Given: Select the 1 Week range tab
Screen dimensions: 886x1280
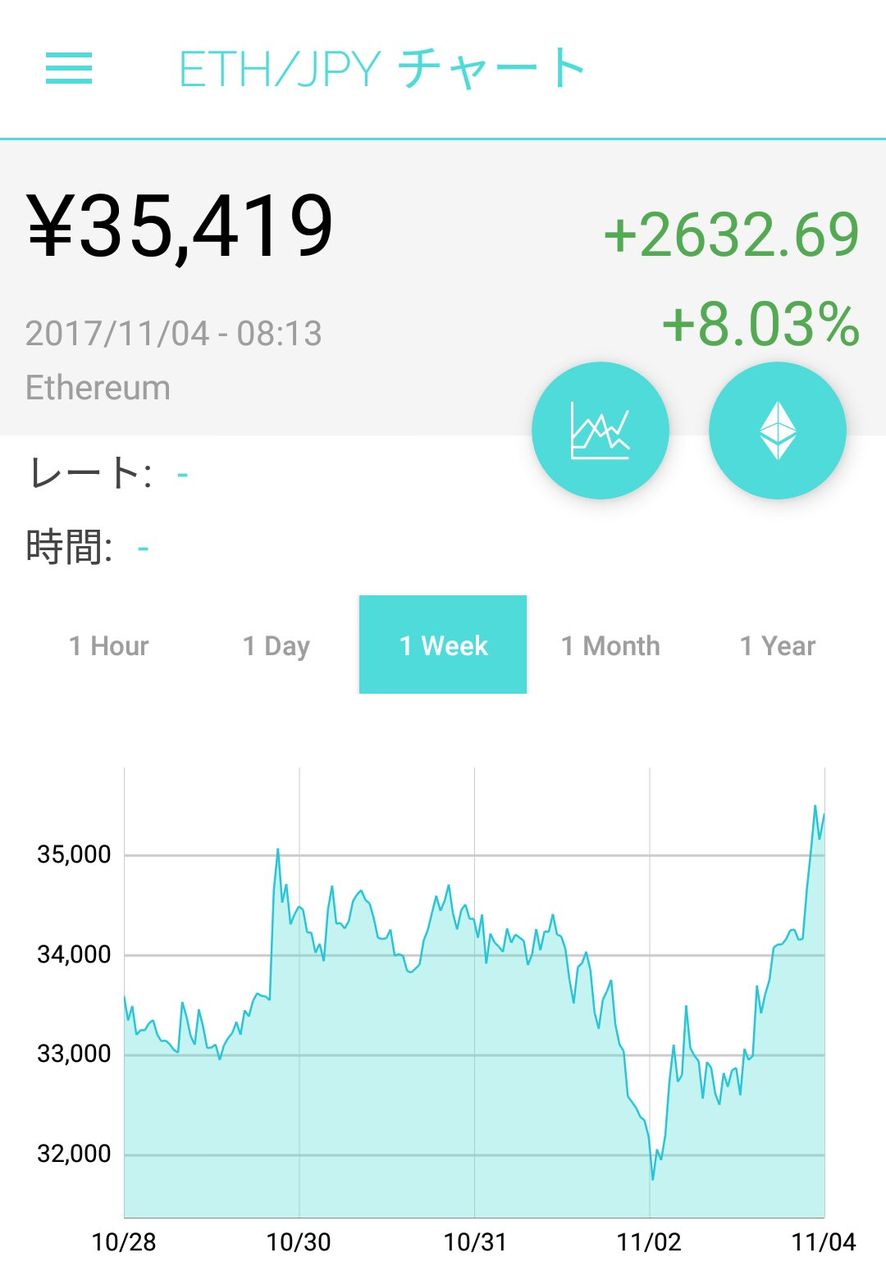Looking at the screenshot, I should point(443,645).
